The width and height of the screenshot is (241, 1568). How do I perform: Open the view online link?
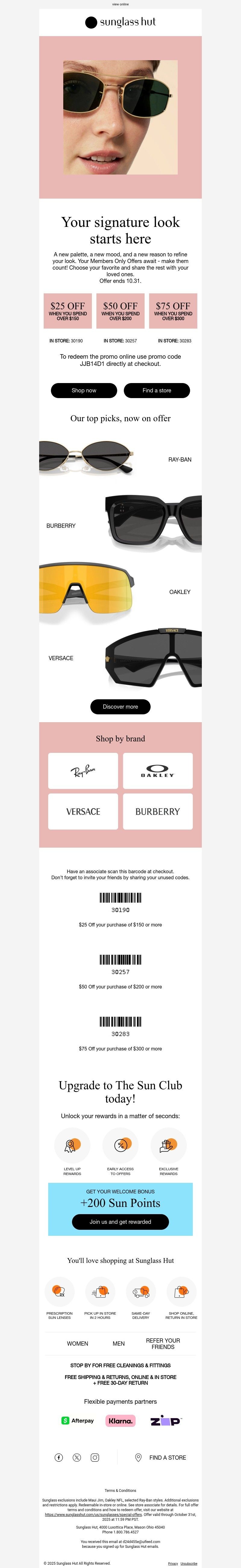[120, 4]
